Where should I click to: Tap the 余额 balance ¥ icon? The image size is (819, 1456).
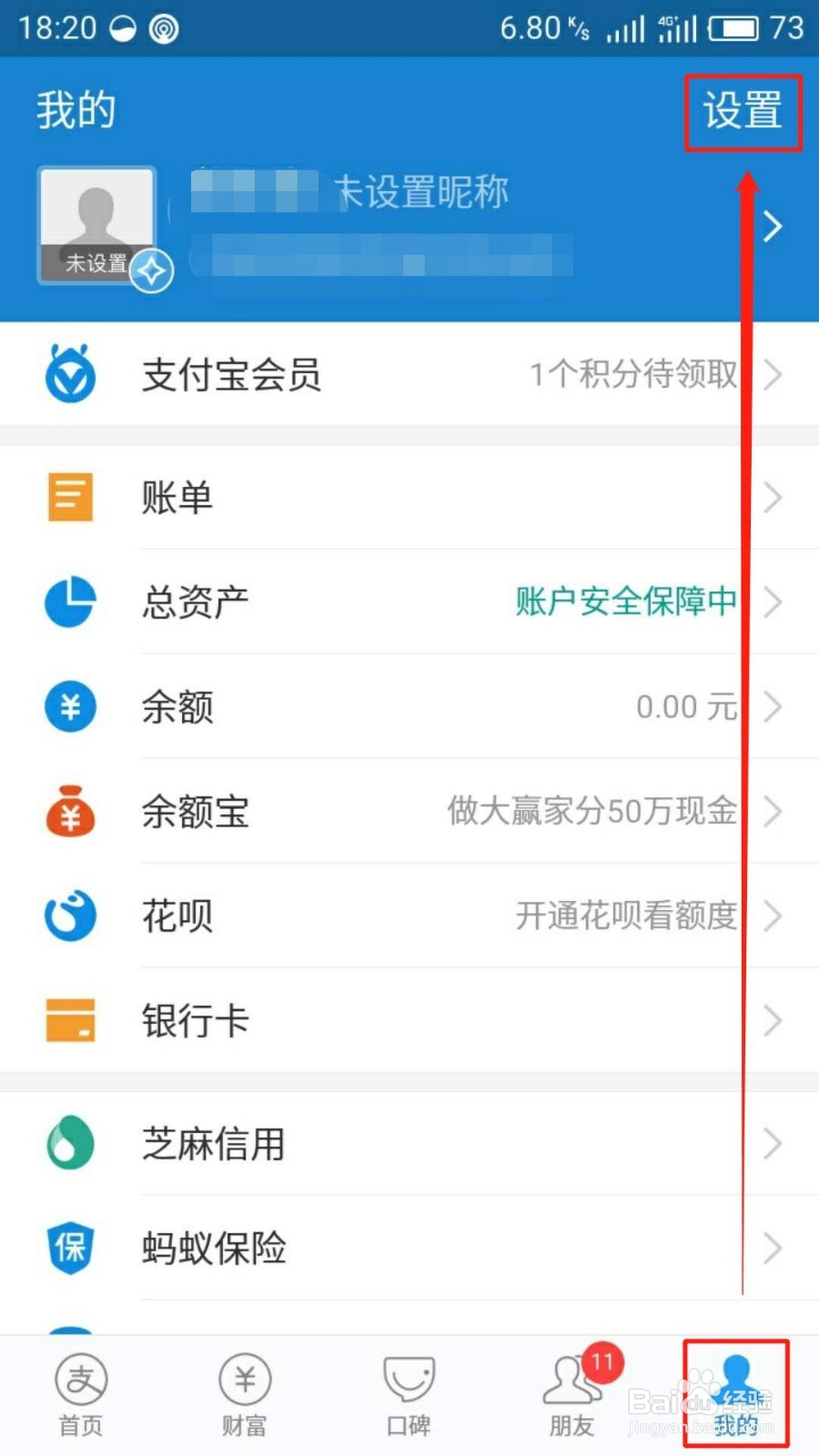[x=71, y=707]
